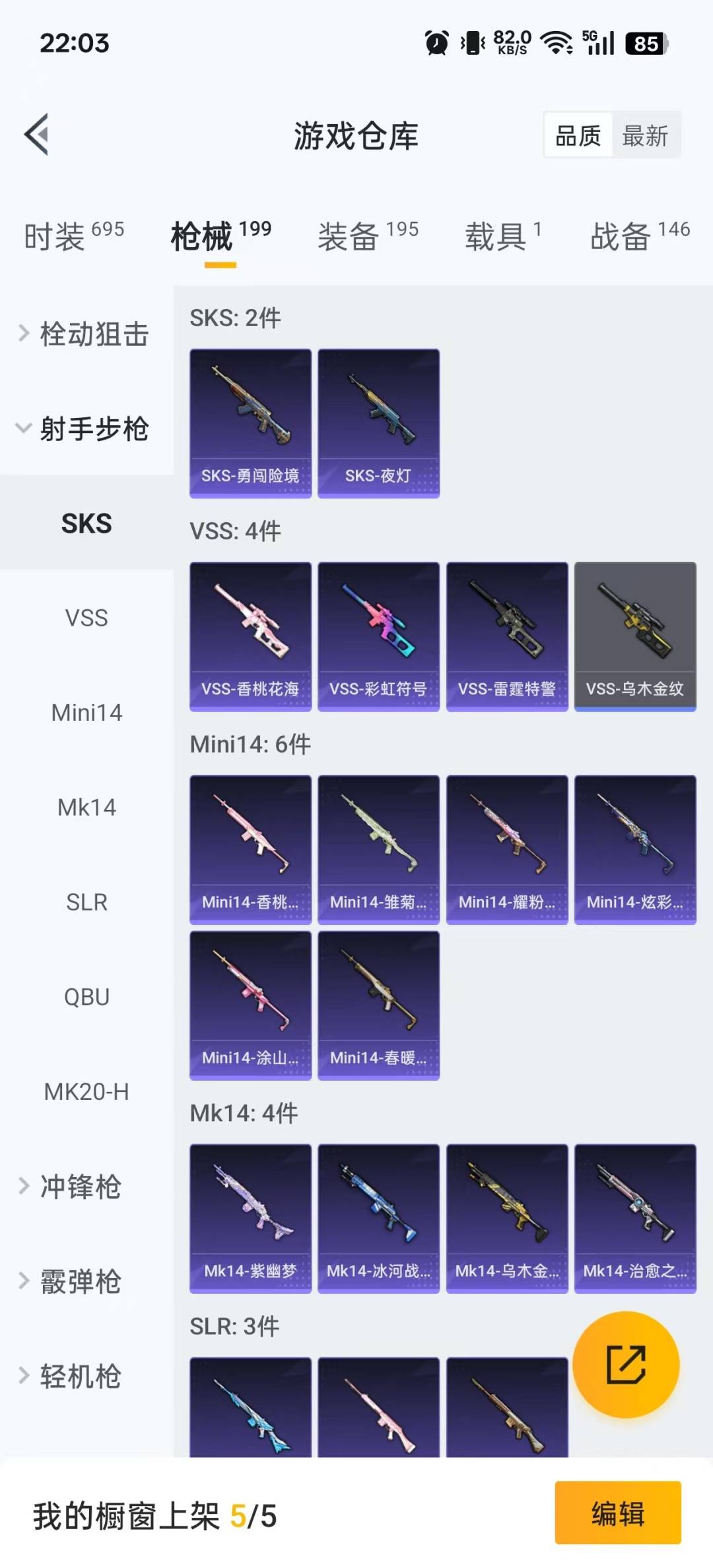The height and width of the screenshot is (1568, 713).
Task: Sort by 最新
Action: click(645, 136)
